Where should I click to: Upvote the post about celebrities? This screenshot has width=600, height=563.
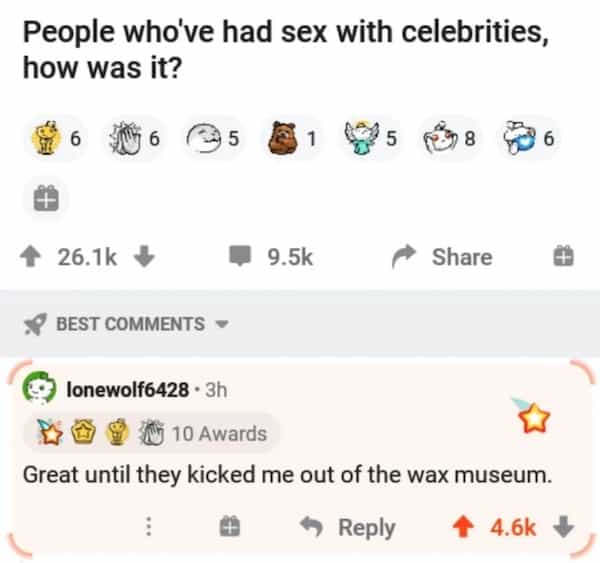[x=36, y=257]
